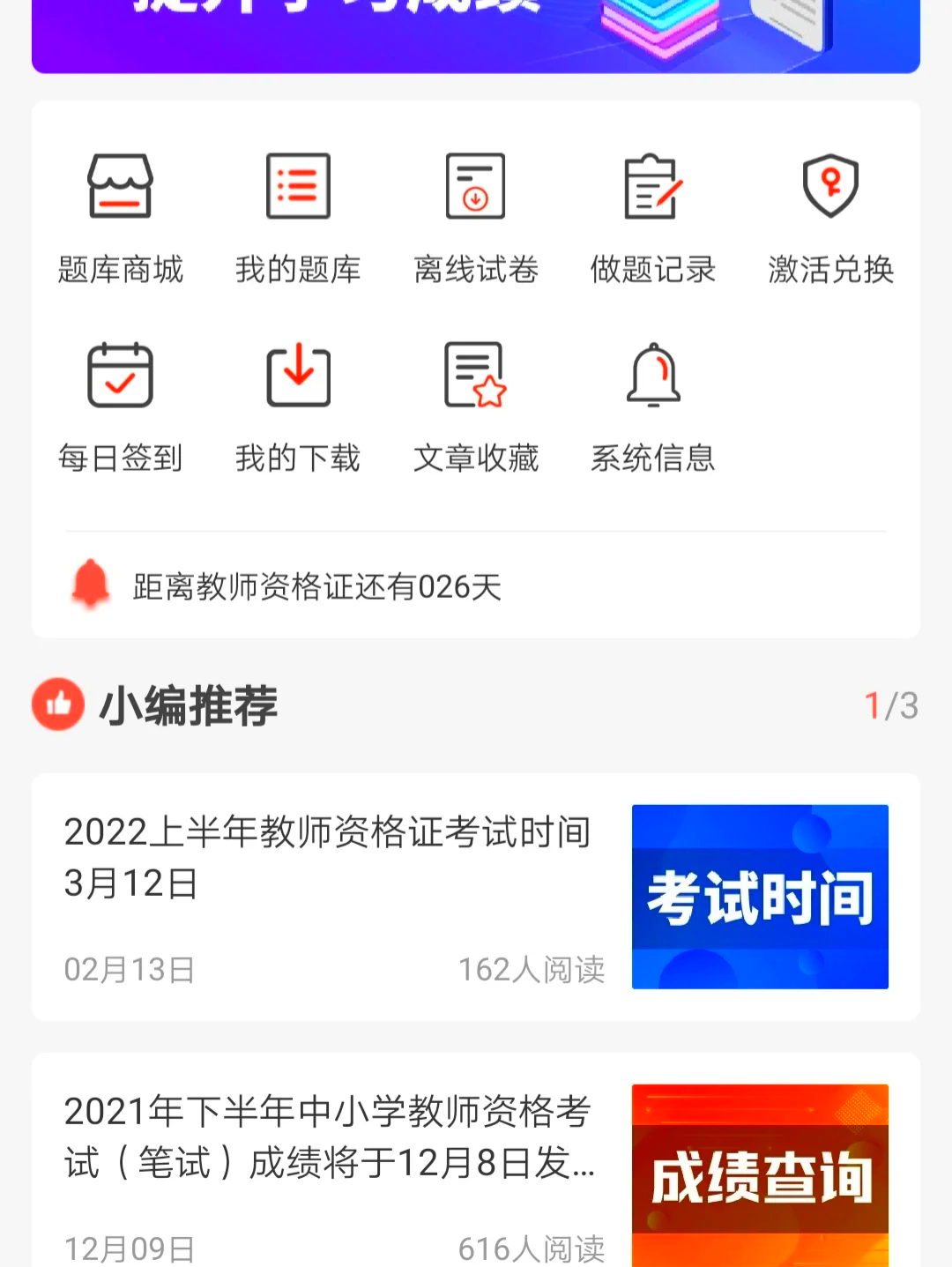952x1267 pixels.
Task: View 做题记录 practice records
Action: click(652, 212)
